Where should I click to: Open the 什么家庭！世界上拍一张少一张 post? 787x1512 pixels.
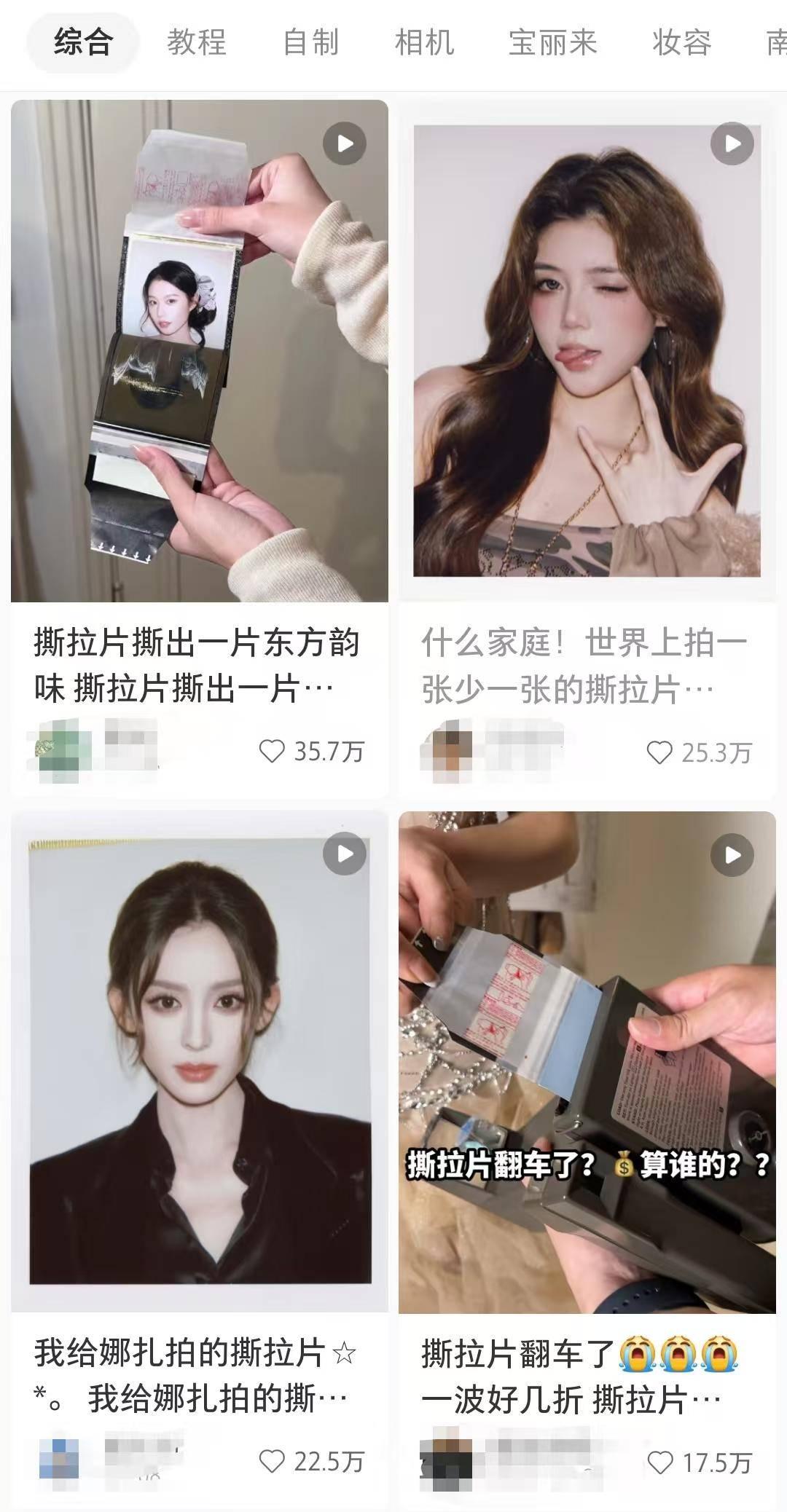point(587,351)
